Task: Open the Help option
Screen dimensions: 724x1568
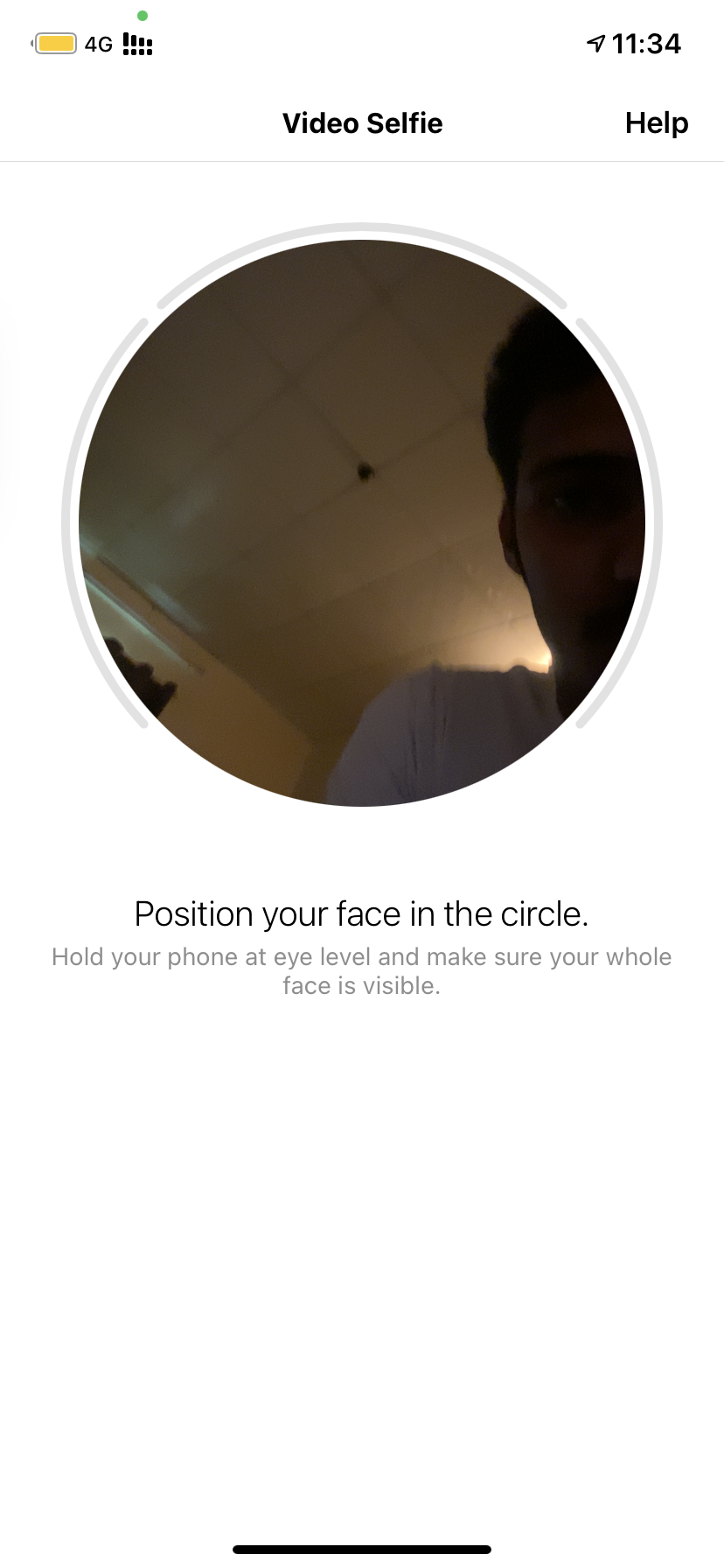Action: [657, 123]
